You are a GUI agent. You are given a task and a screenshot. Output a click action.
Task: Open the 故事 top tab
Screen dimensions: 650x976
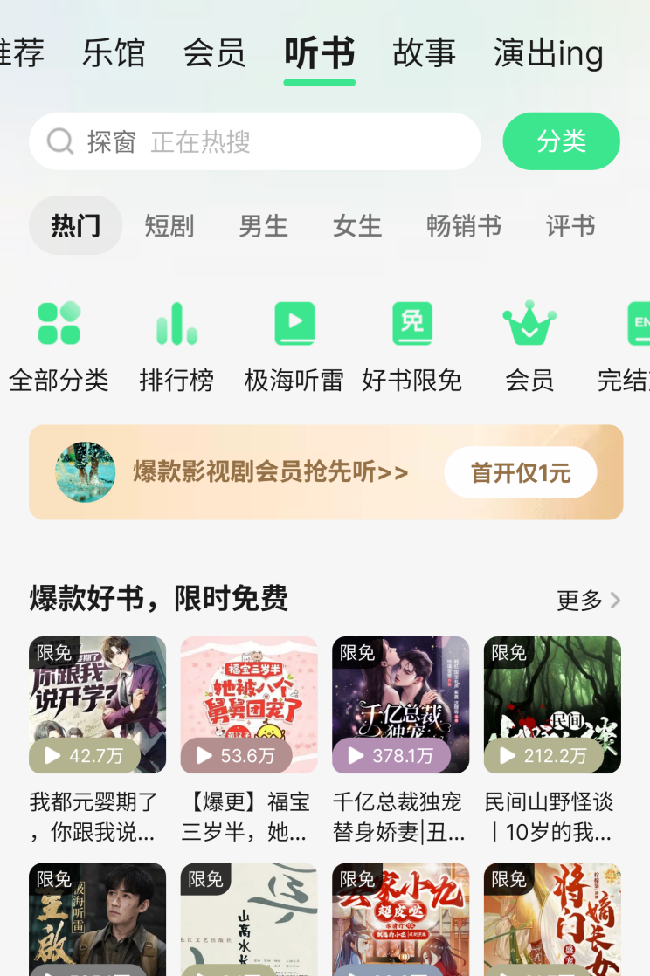424,52
